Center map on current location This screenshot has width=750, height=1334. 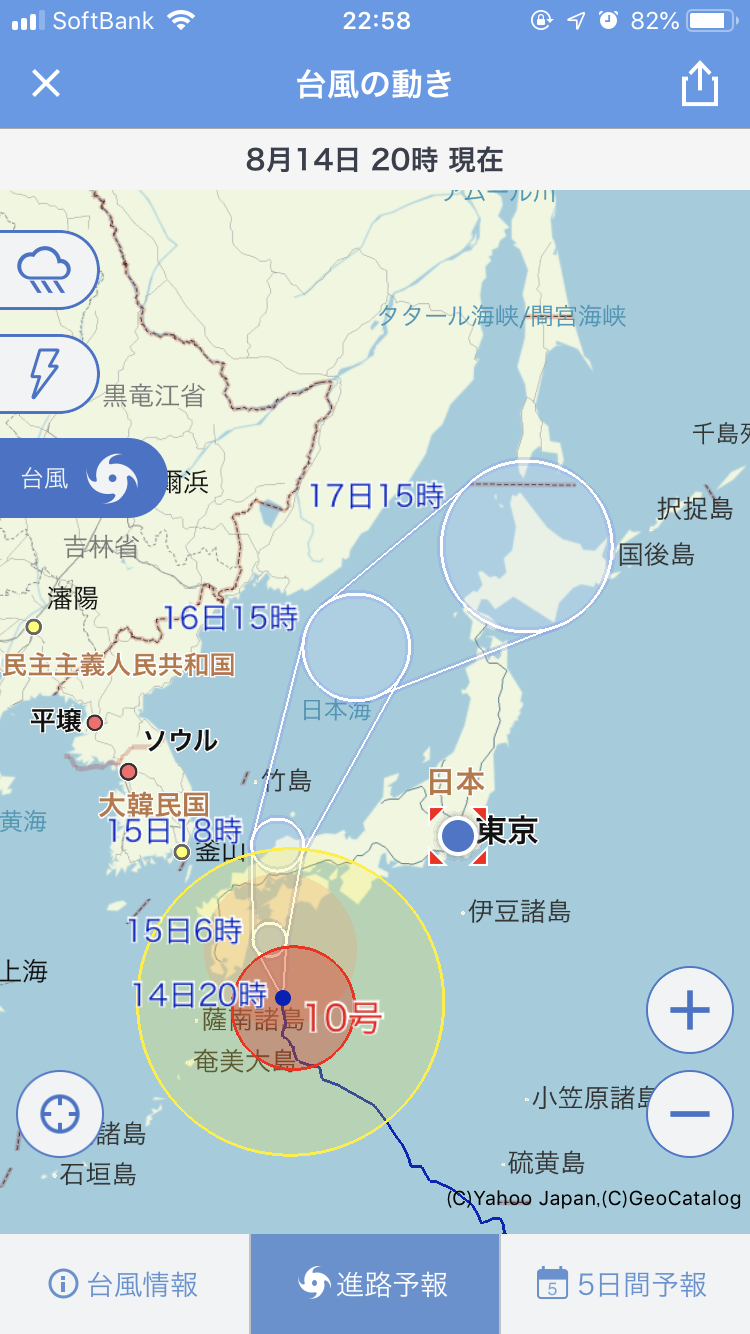pos(60,1113)
